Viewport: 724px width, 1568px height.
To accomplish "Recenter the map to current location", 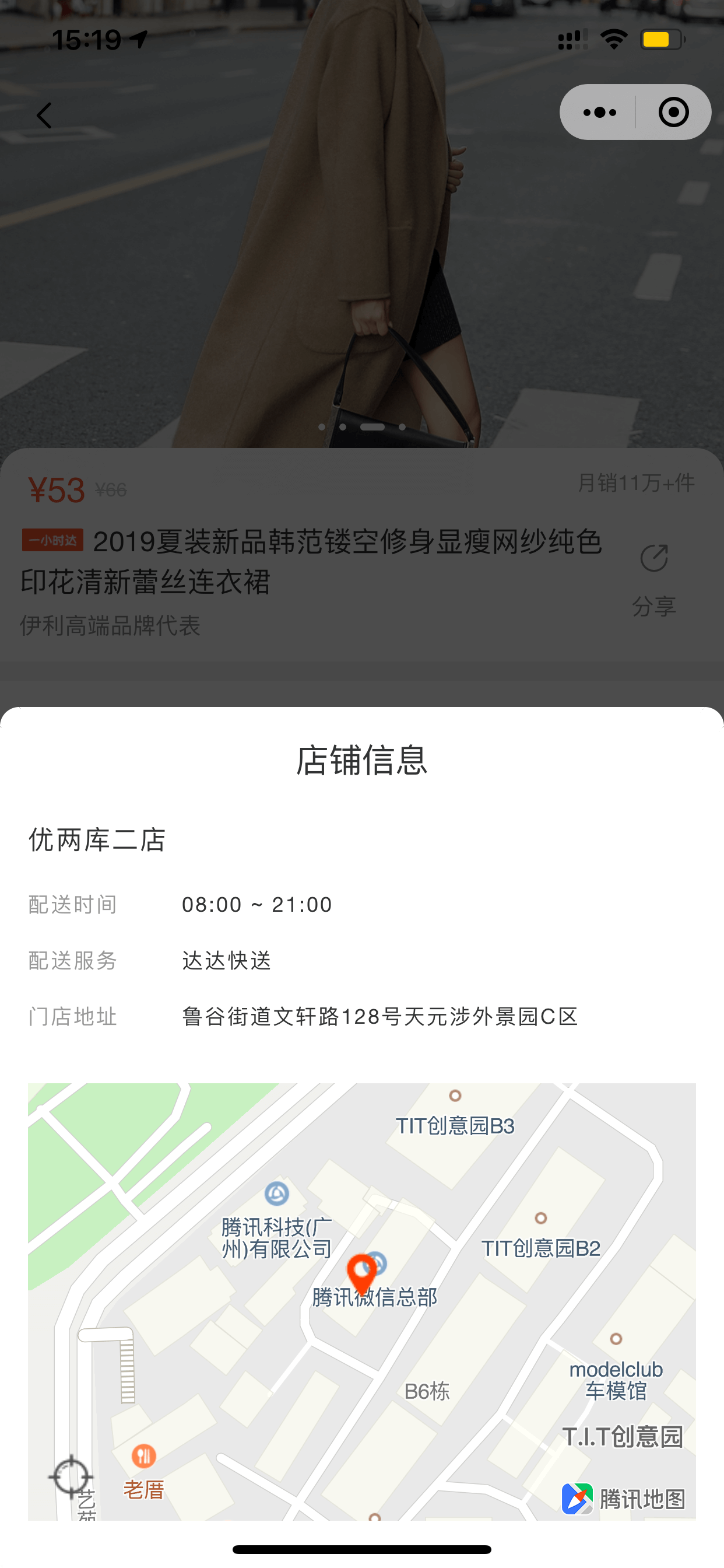I will point(71,1476).
